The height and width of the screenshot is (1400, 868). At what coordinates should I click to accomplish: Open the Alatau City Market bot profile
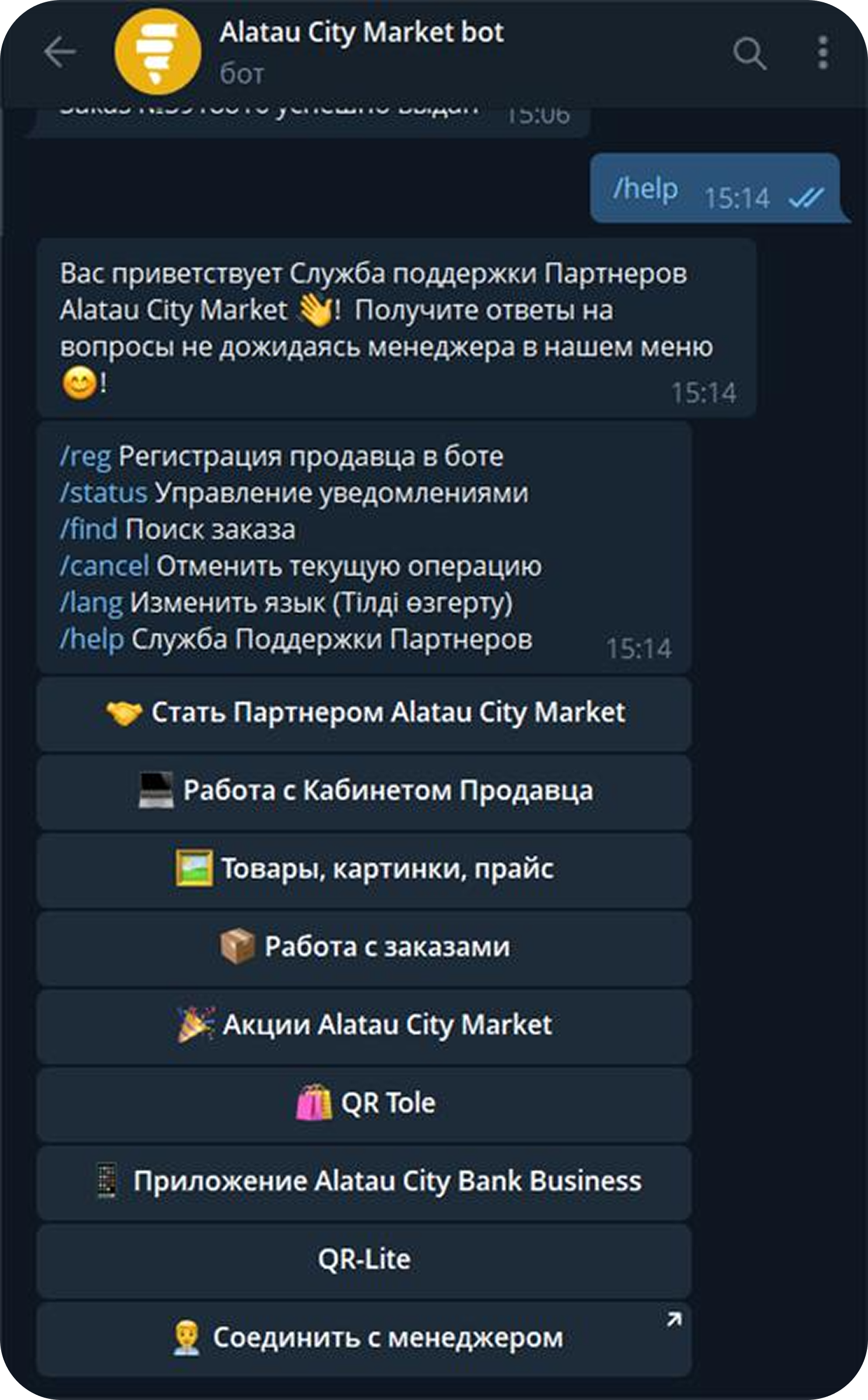pyautogui.click(x=362, y=33)
